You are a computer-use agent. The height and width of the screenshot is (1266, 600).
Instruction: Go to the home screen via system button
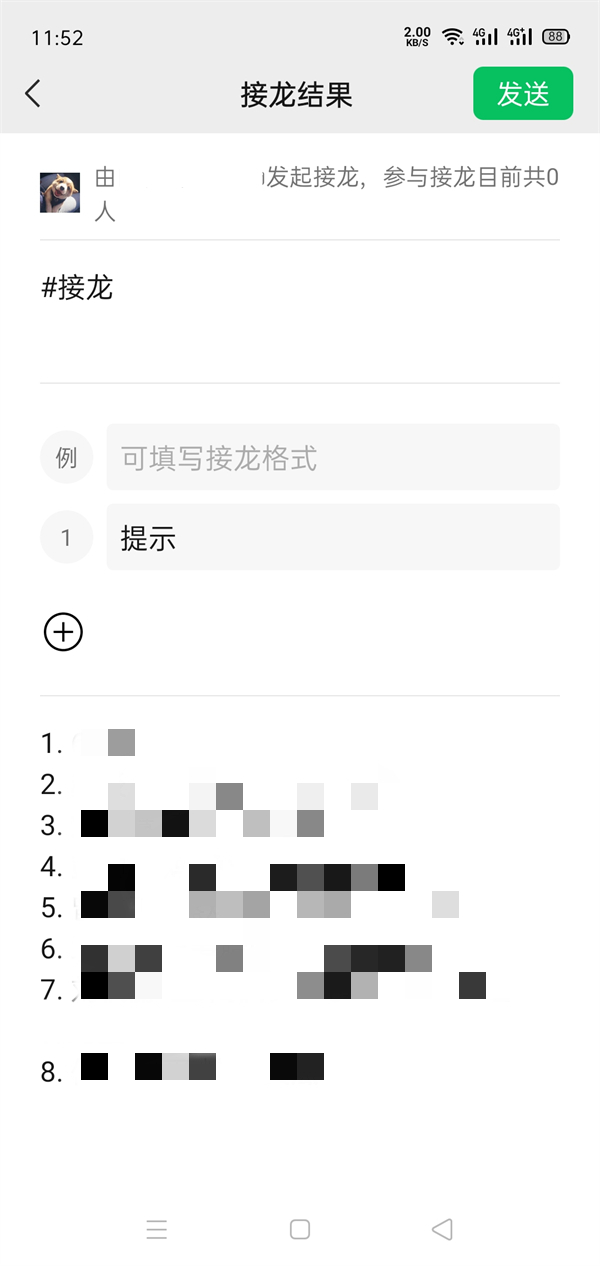click(300, 1229)
